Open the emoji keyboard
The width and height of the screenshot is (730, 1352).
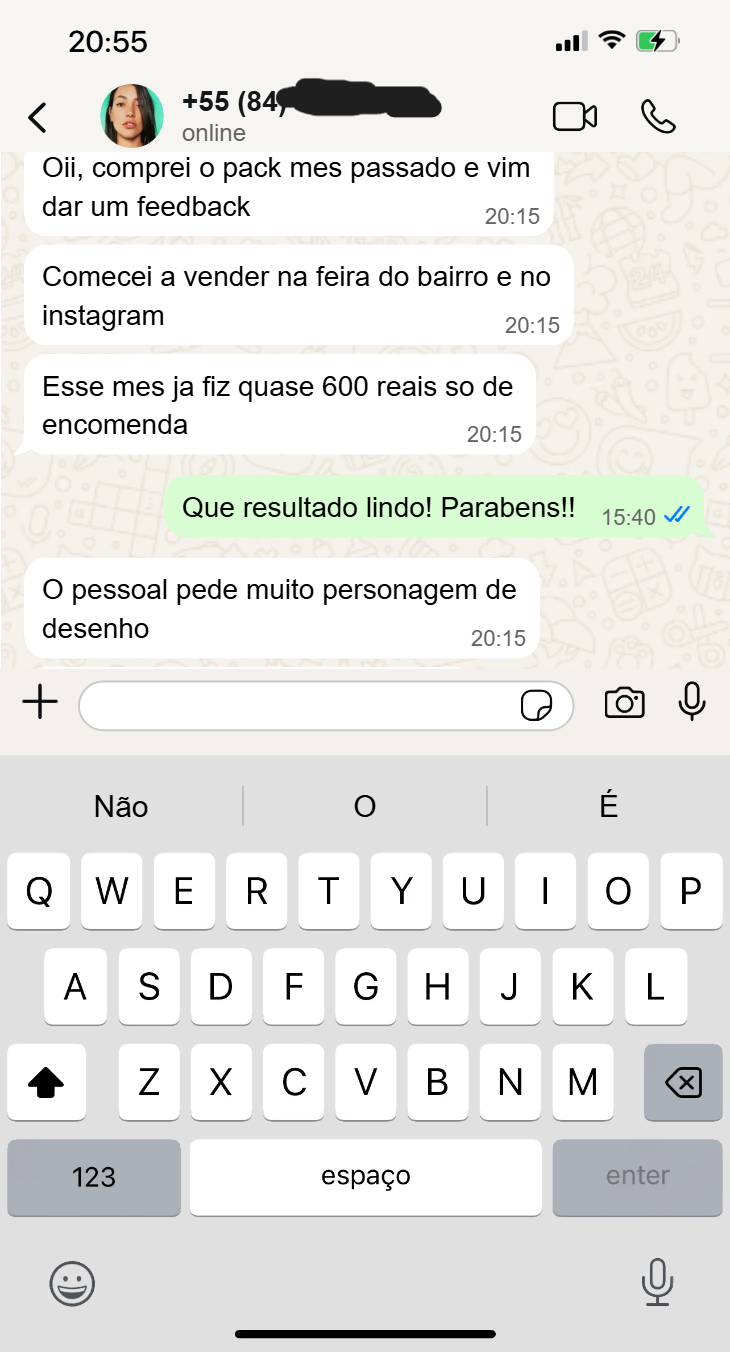[73, 1283]
